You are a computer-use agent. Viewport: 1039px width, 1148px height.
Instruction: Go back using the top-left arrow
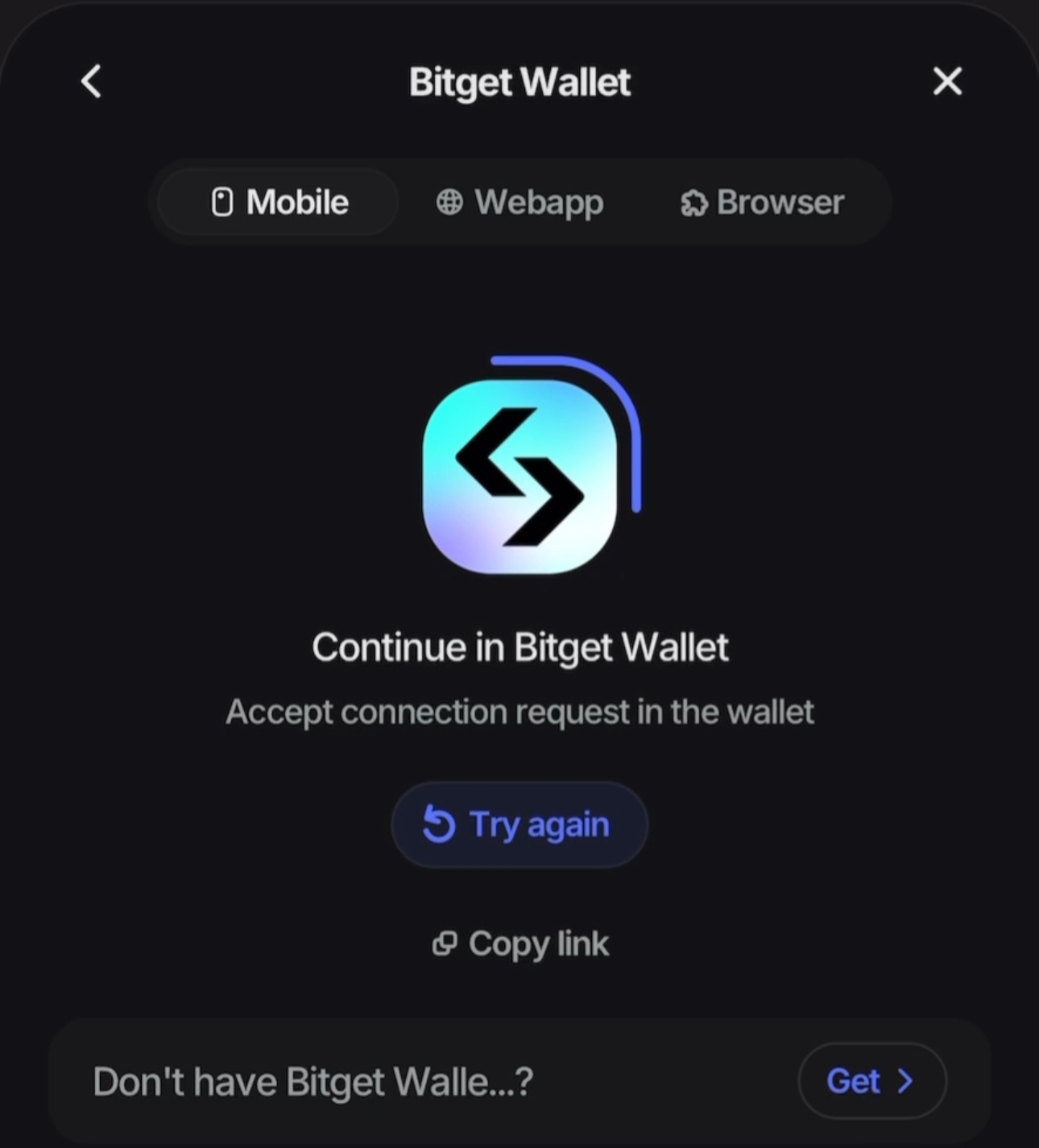point(92,81)
